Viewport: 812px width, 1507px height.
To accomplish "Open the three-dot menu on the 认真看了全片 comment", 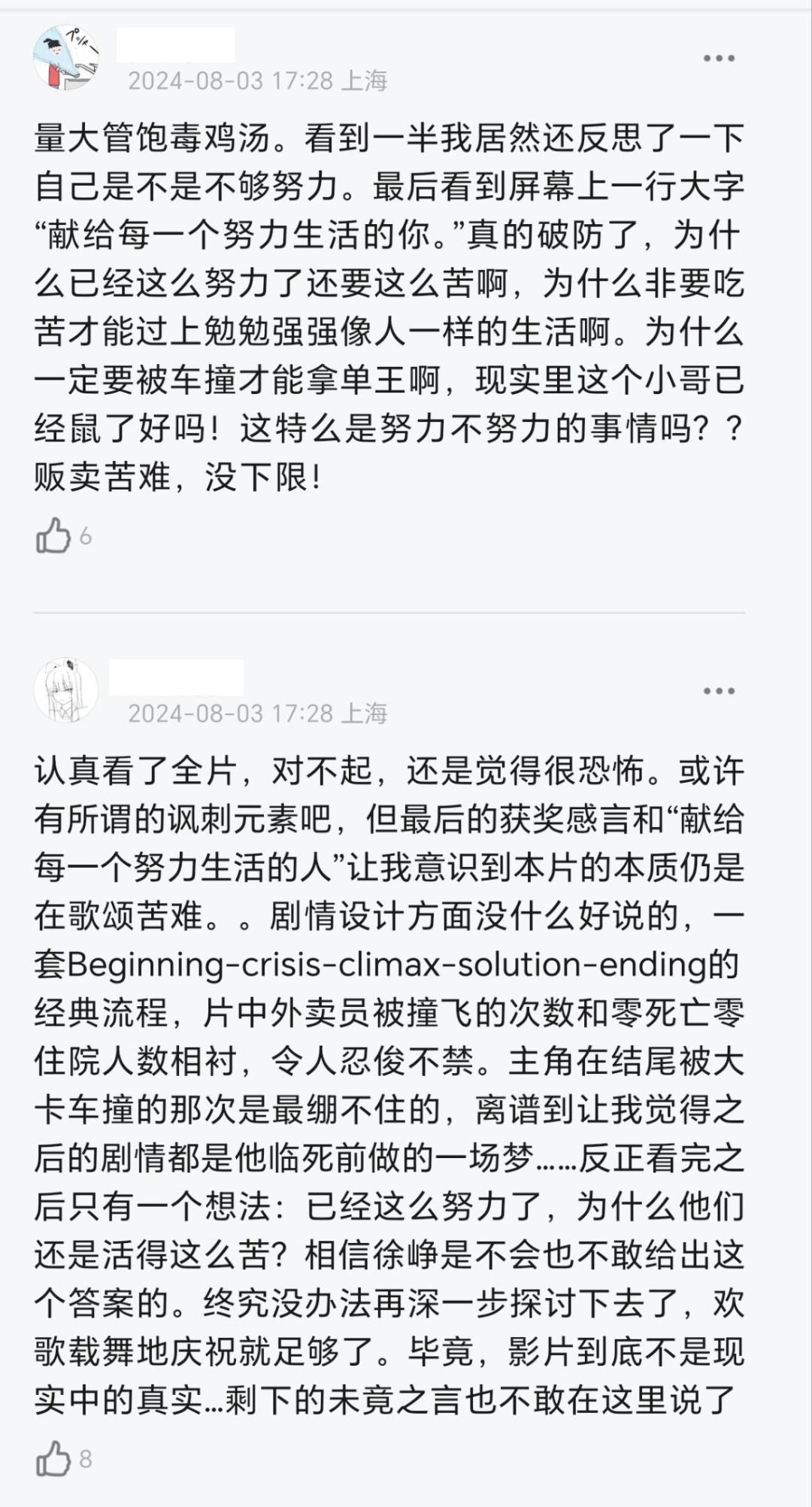I will click(x=718, y=691).
